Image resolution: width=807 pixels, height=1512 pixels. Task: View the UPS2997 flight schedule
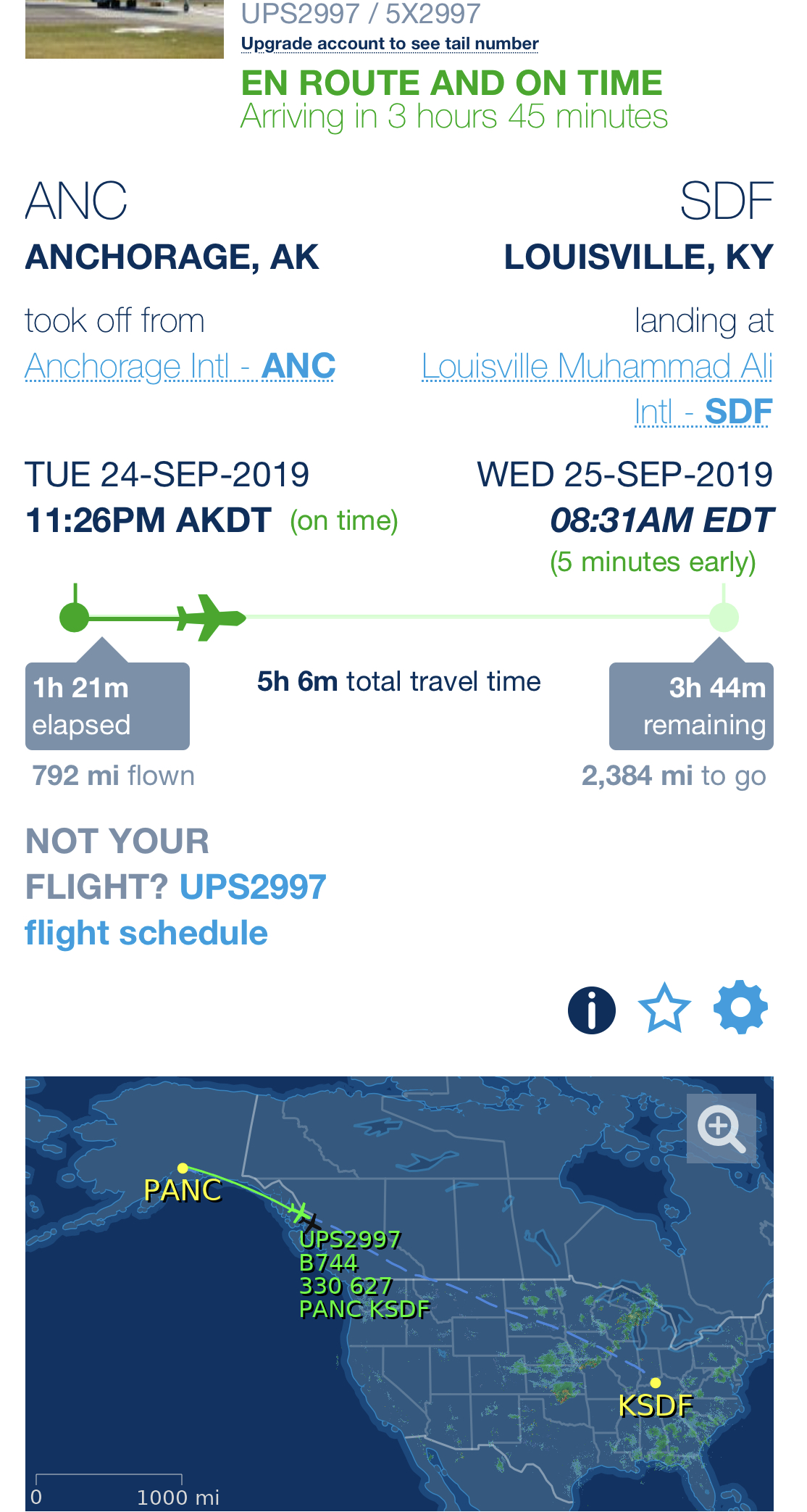176,910
